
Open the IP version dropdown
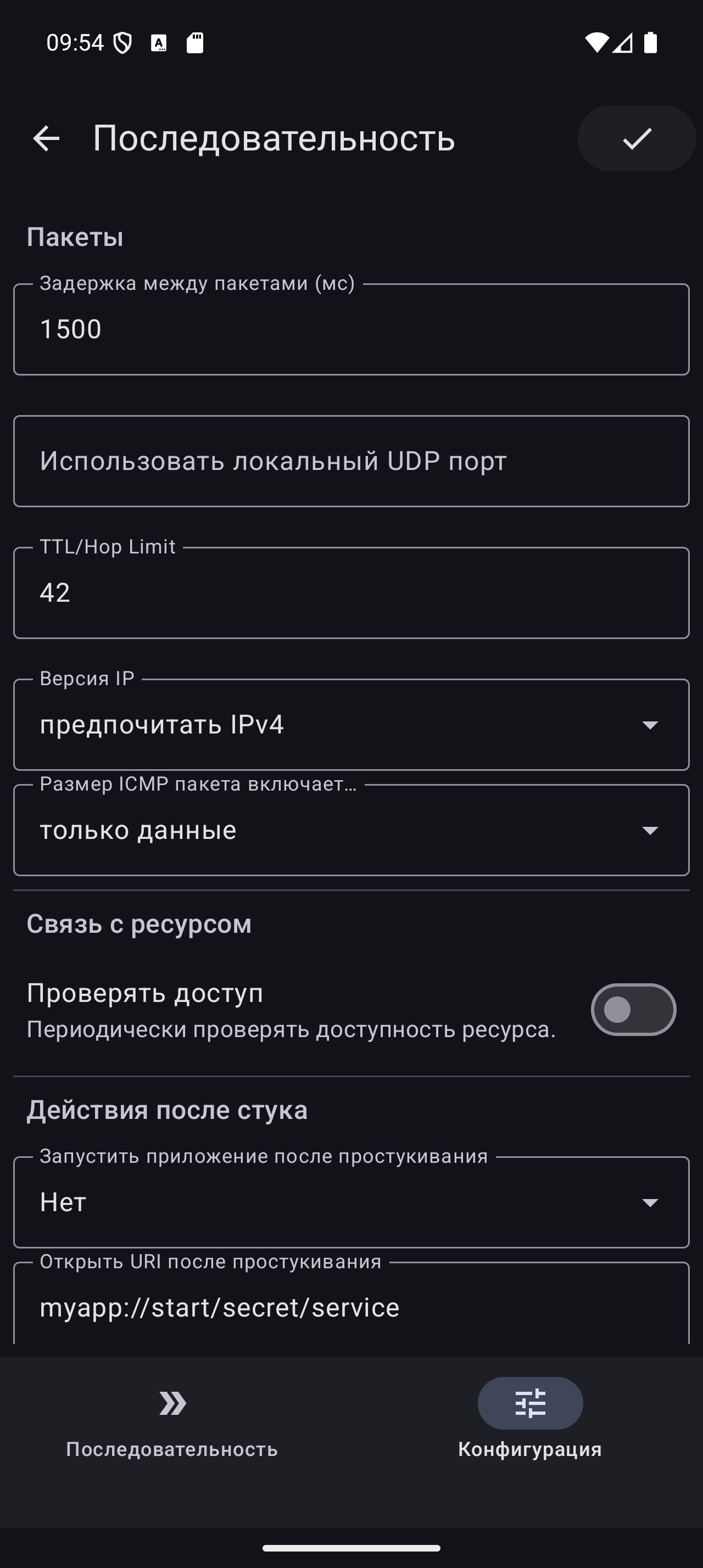click(350, 724)
